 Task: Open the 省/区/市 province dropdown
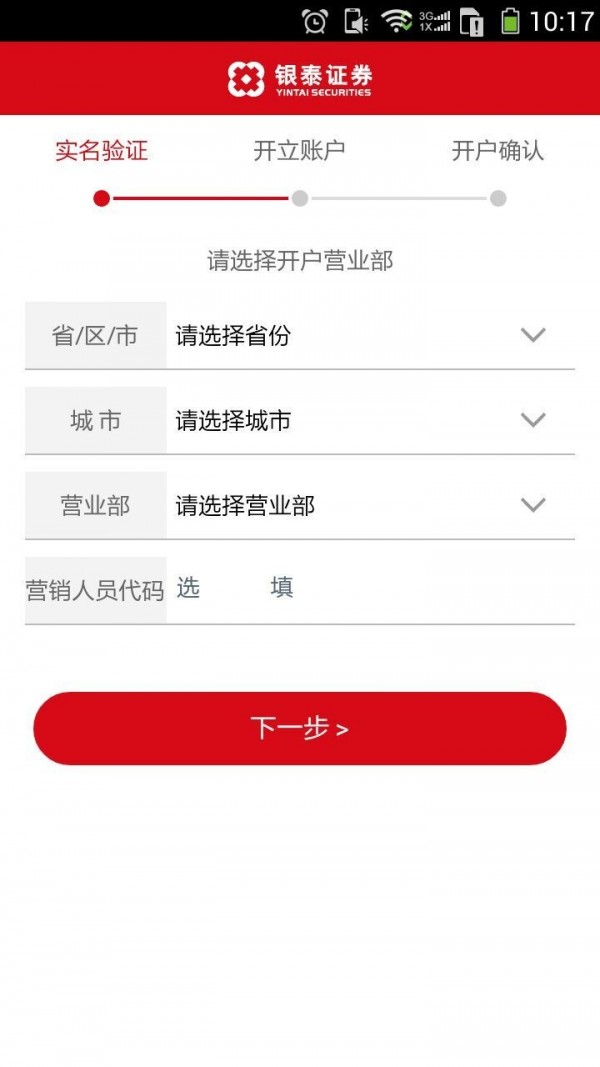pyautogui.click(x=370, y=335)
